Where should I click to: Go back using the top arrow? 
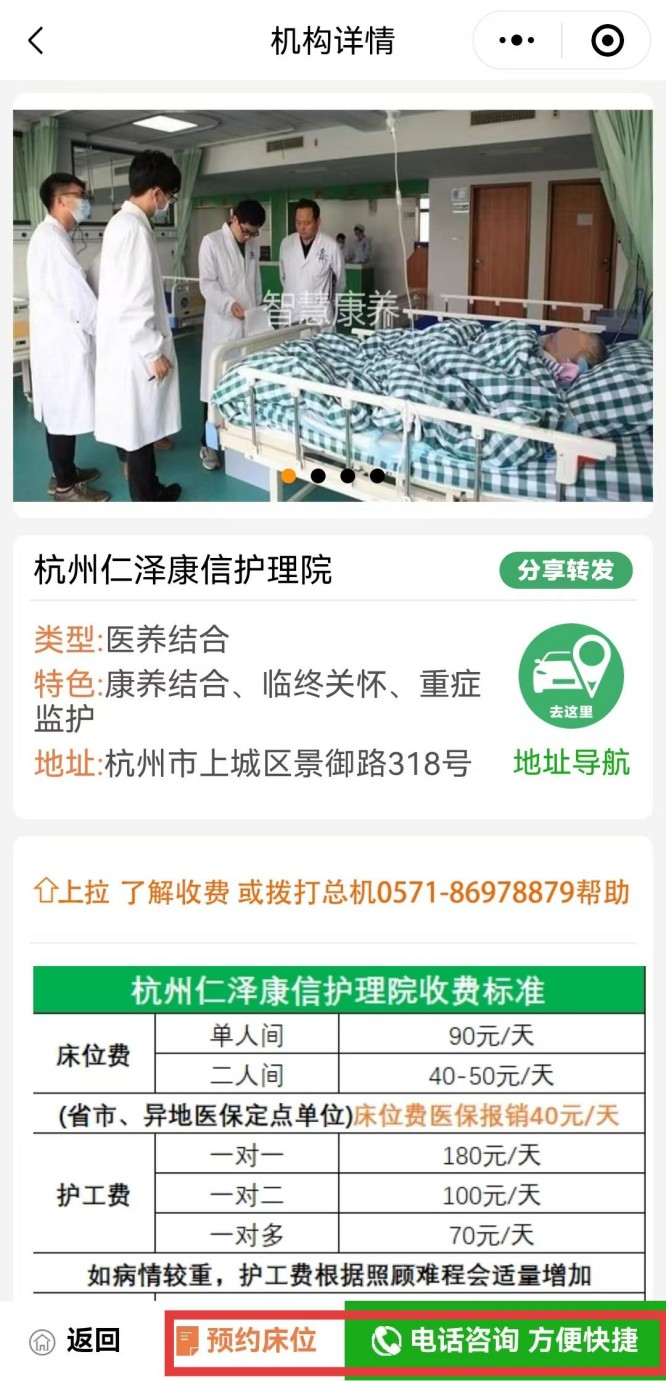tap(36, 41)
